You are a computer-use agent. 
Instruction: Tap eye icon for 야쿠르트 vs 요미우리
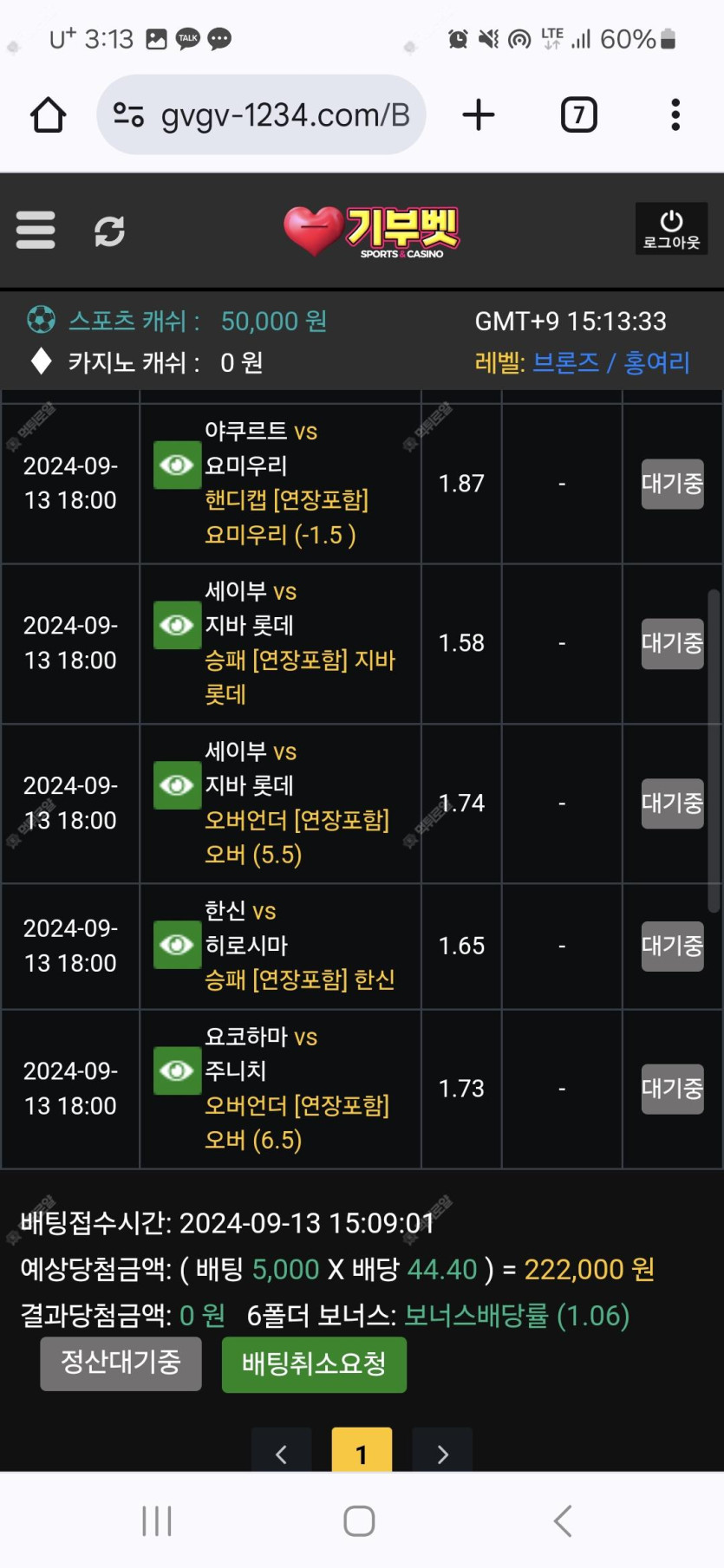[x=177, y=465]
